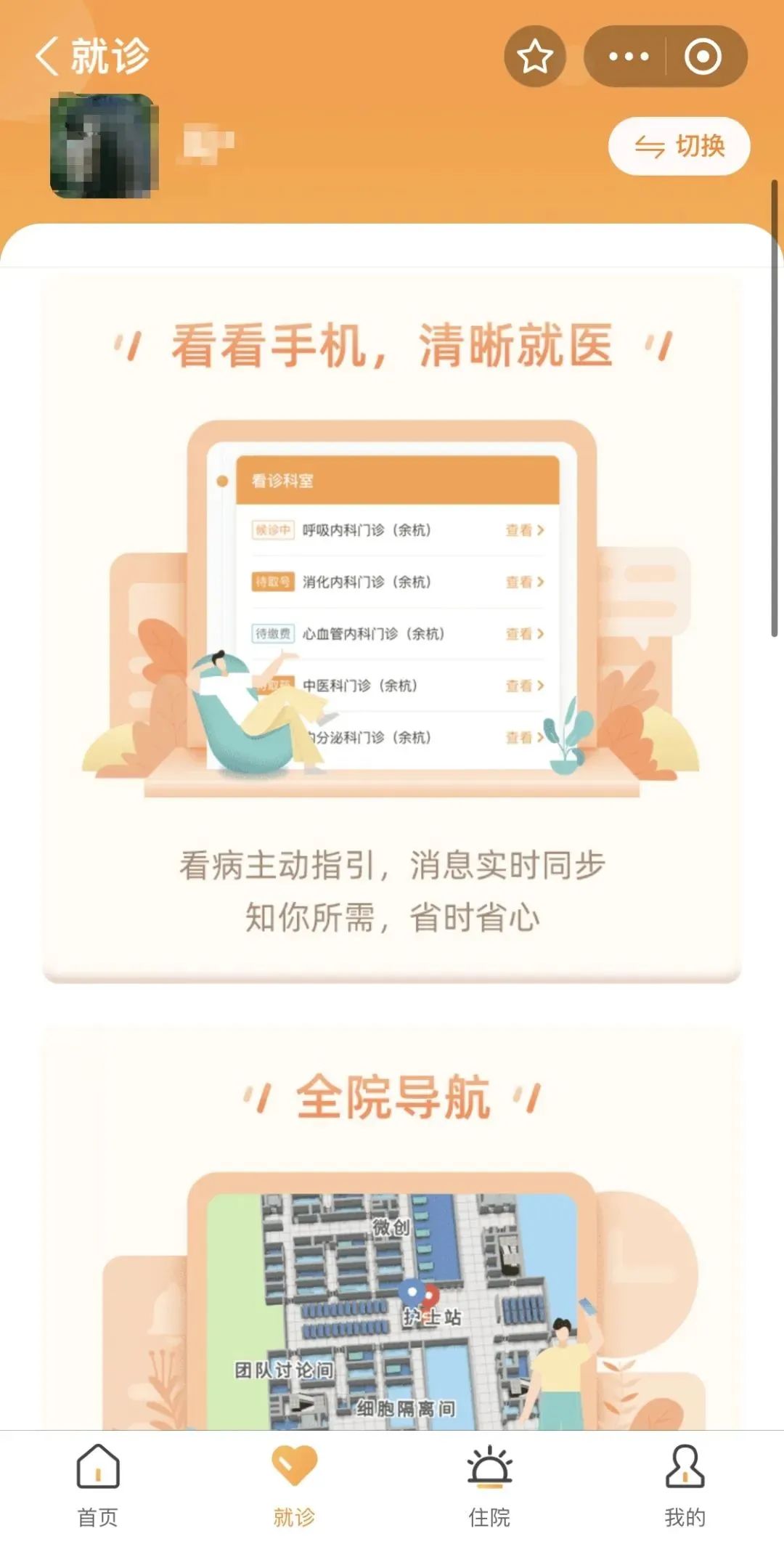The width and height of the screenshot is (784, 1552).
Task: Open the patient profile avatar
Action: point(105,146)
